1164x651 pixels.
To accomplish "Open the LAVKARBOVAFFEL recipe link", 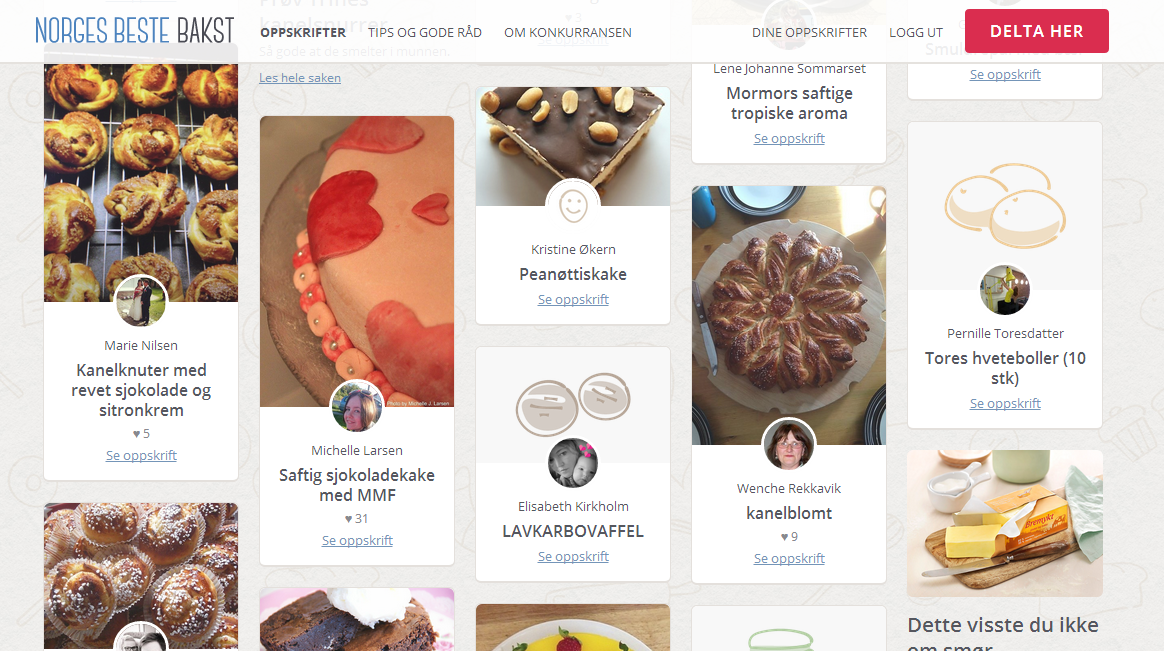I will [573, 557].
